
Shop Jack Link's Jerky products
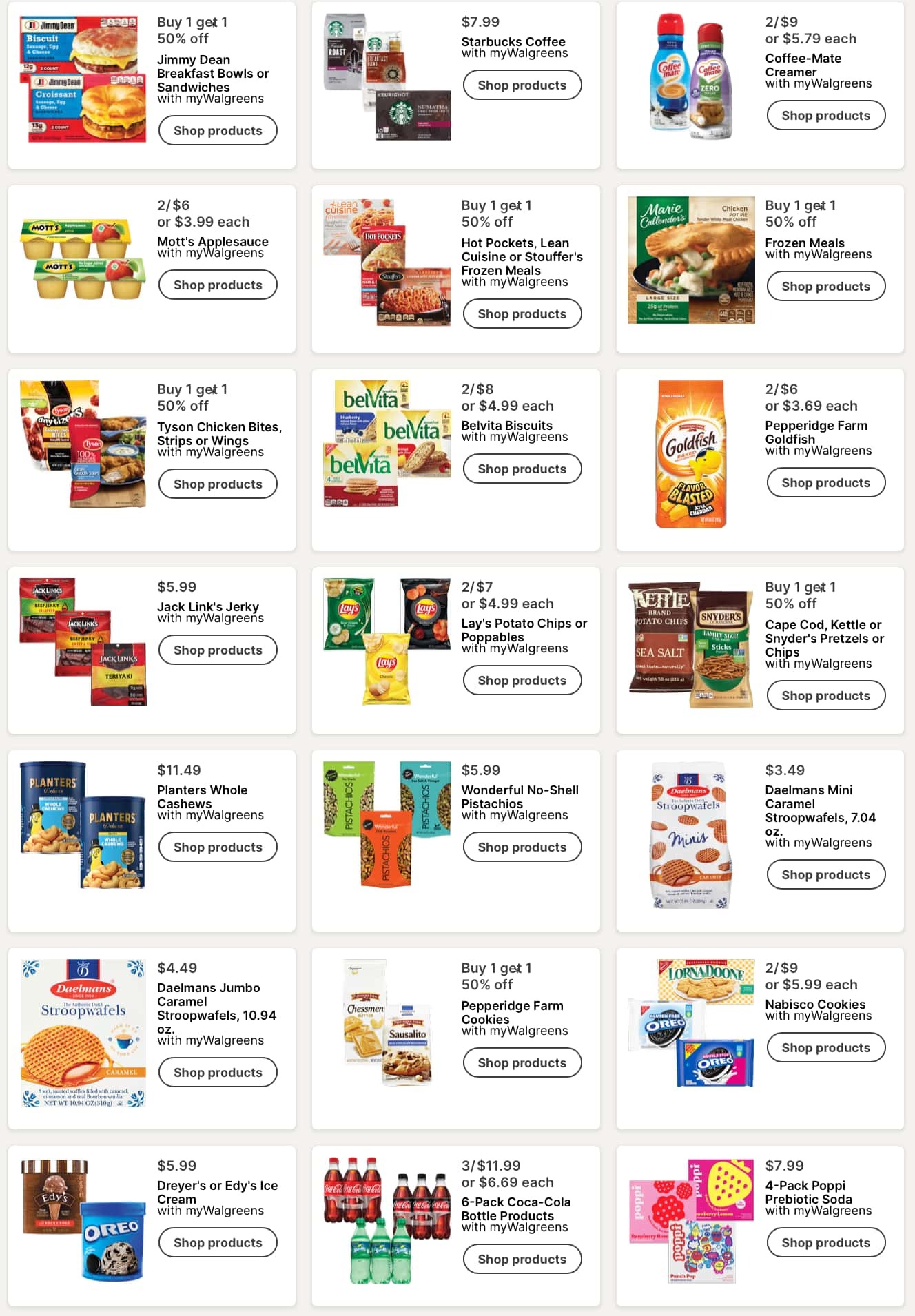coord(218,650)
